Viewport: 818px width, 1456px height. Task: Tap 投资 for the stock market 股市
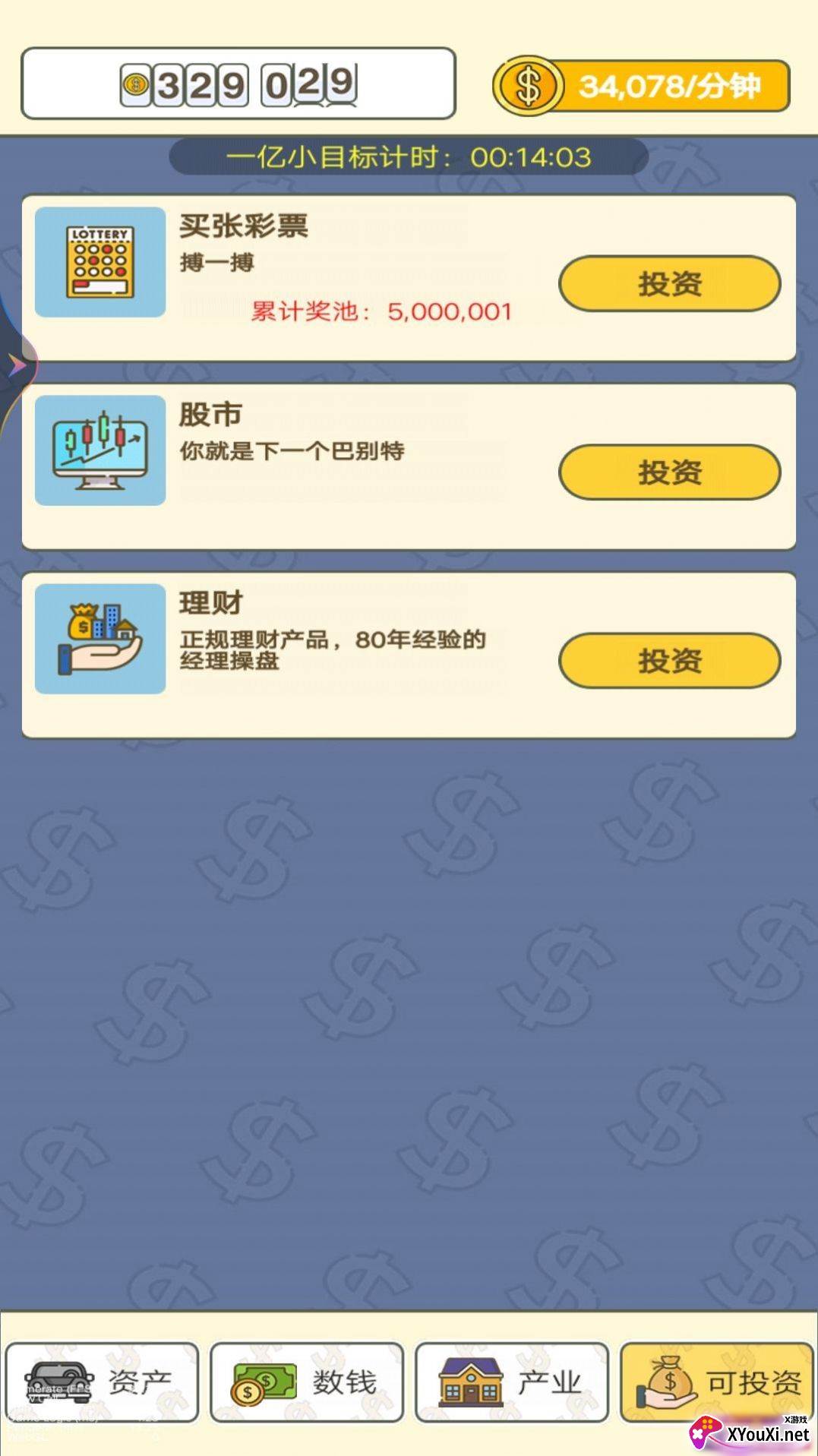click(669, 472)
